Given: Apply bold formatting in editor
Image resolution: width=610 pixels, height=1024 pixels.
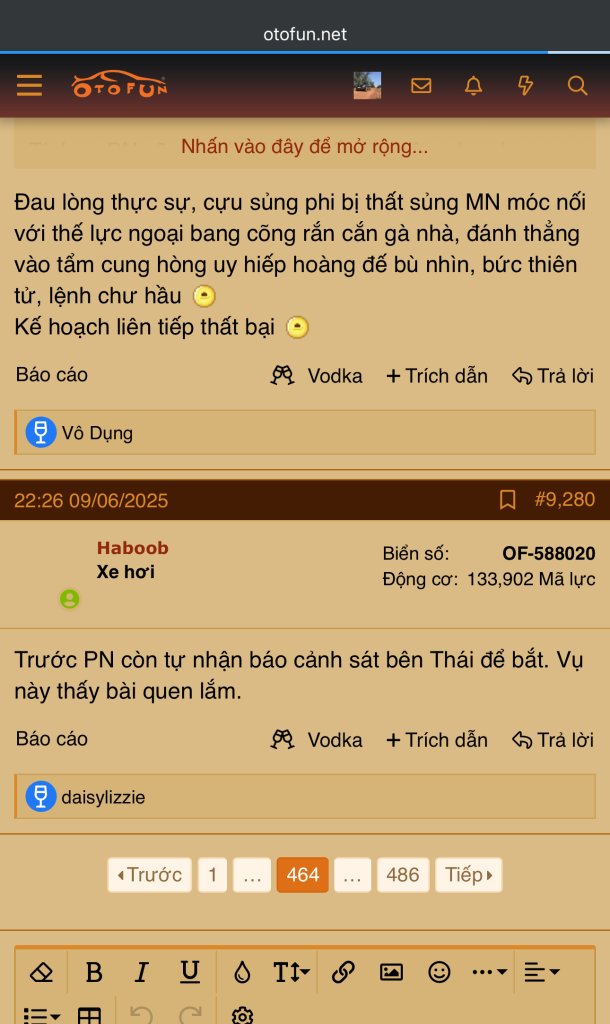Looking at the screenshot, I should (x=94, y=972).
